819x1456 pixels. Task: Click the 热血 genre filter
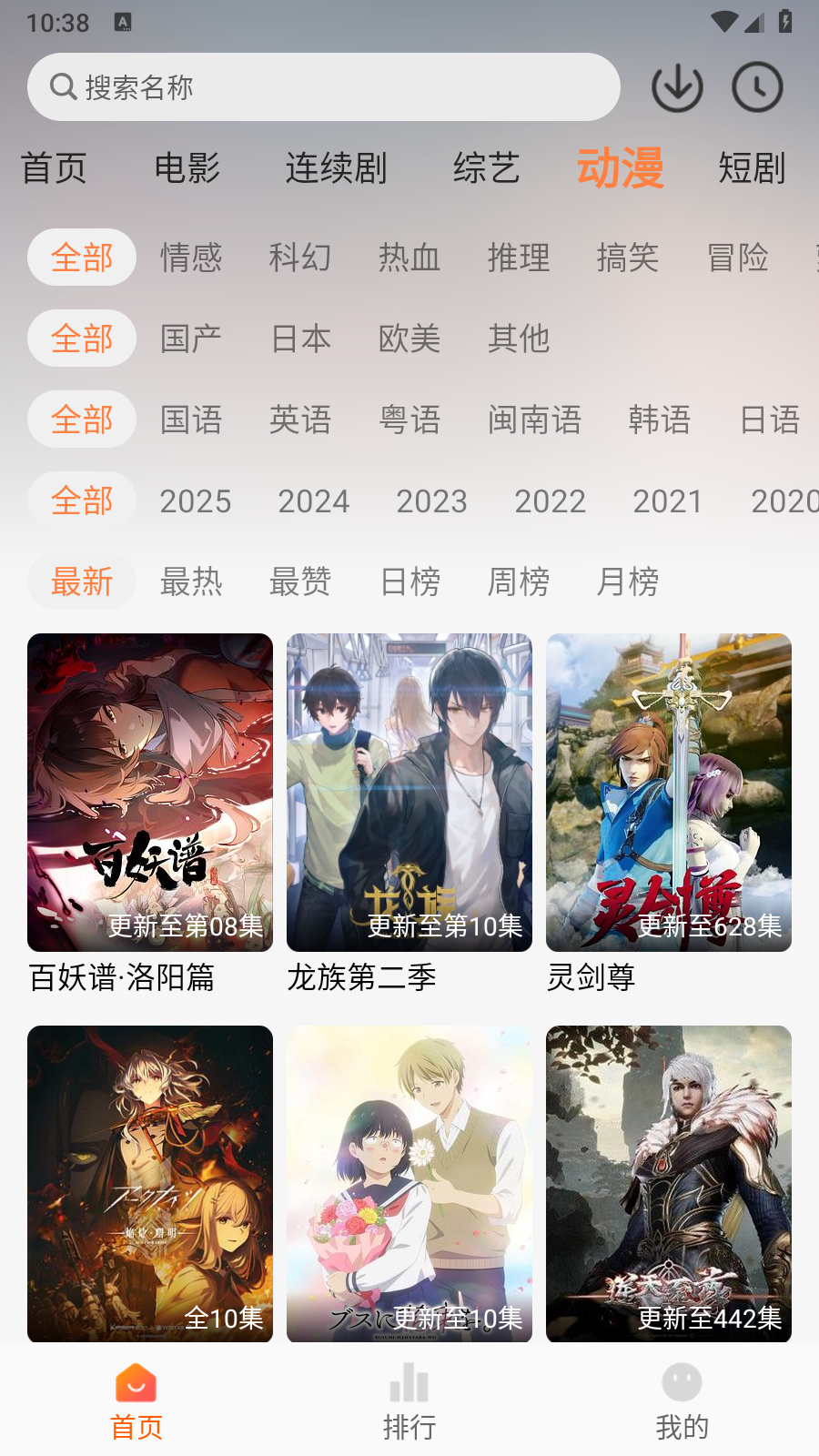(409, 258)
